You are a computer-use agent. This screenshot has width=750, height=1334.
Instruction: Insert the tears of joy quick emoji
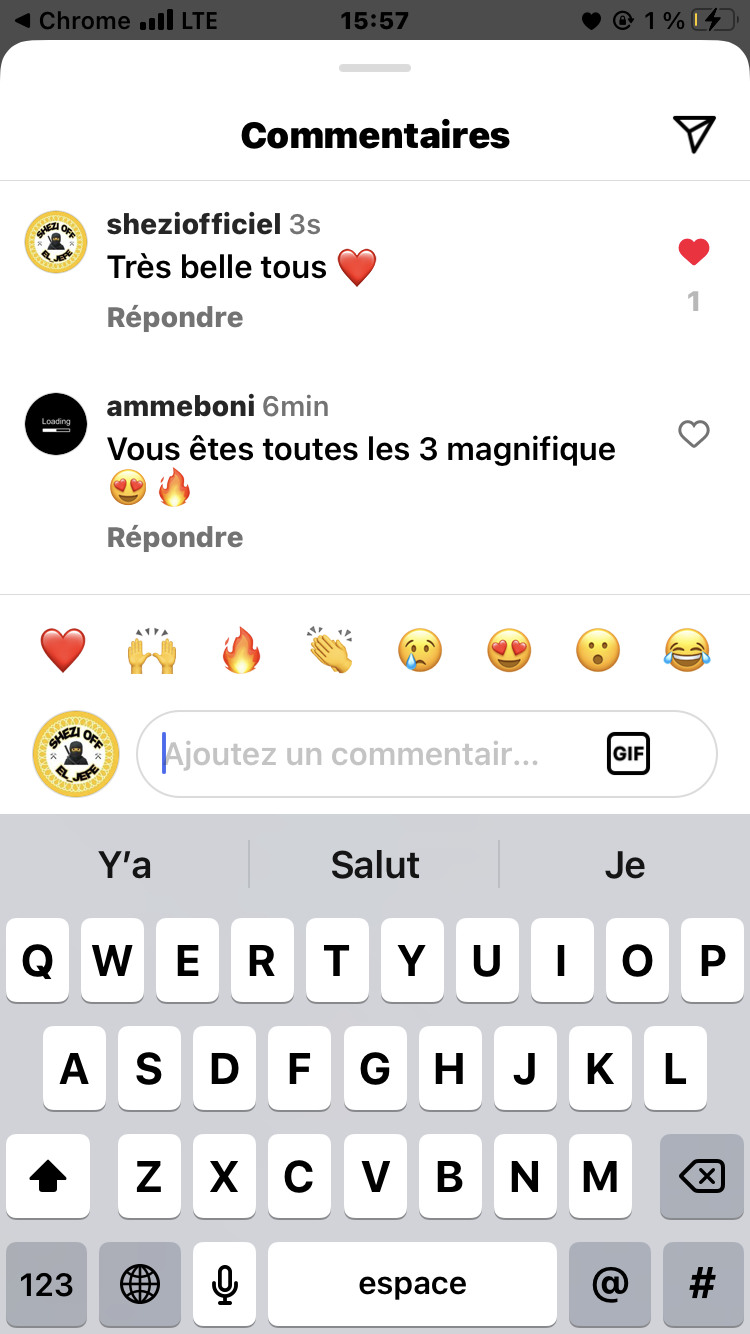pos(687,651)
